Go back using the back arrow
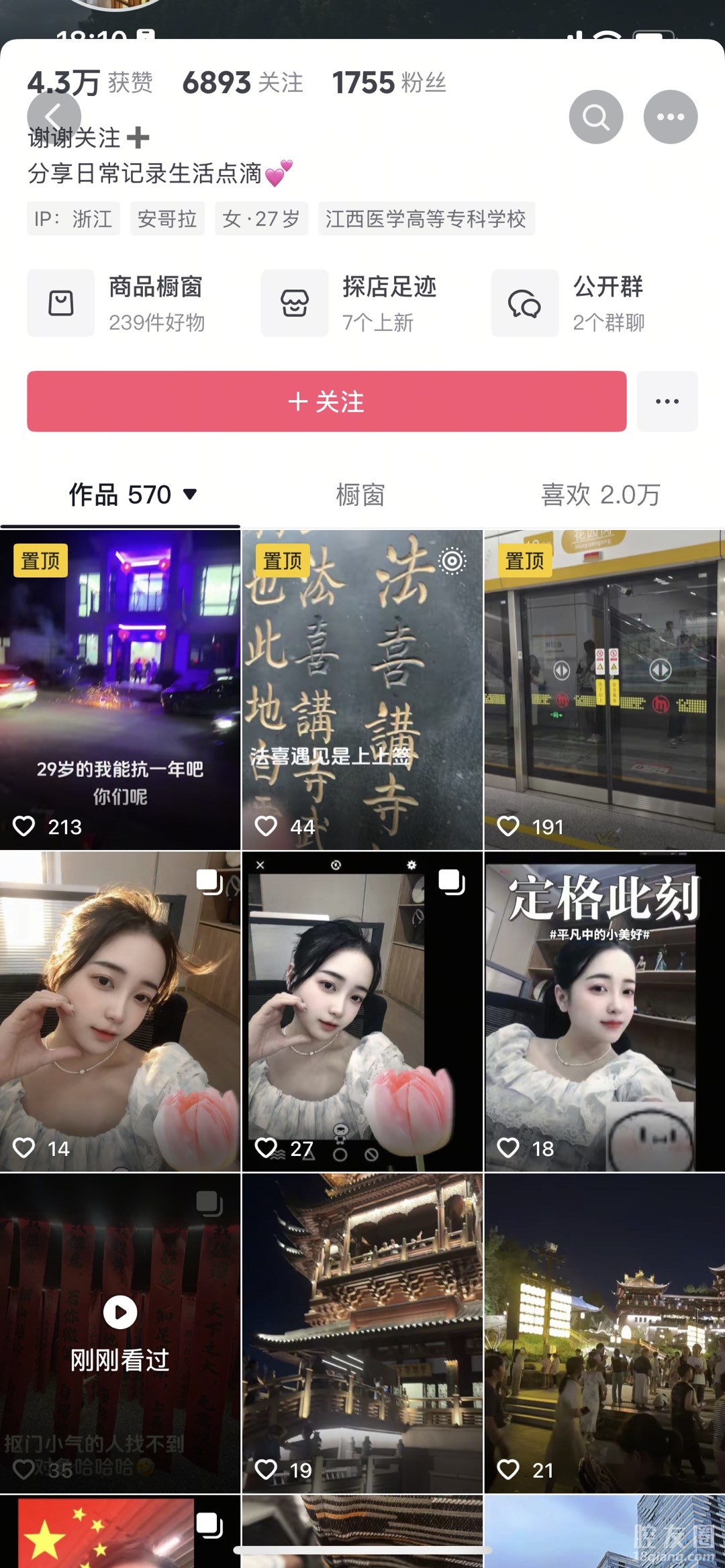 click(54, 117)
